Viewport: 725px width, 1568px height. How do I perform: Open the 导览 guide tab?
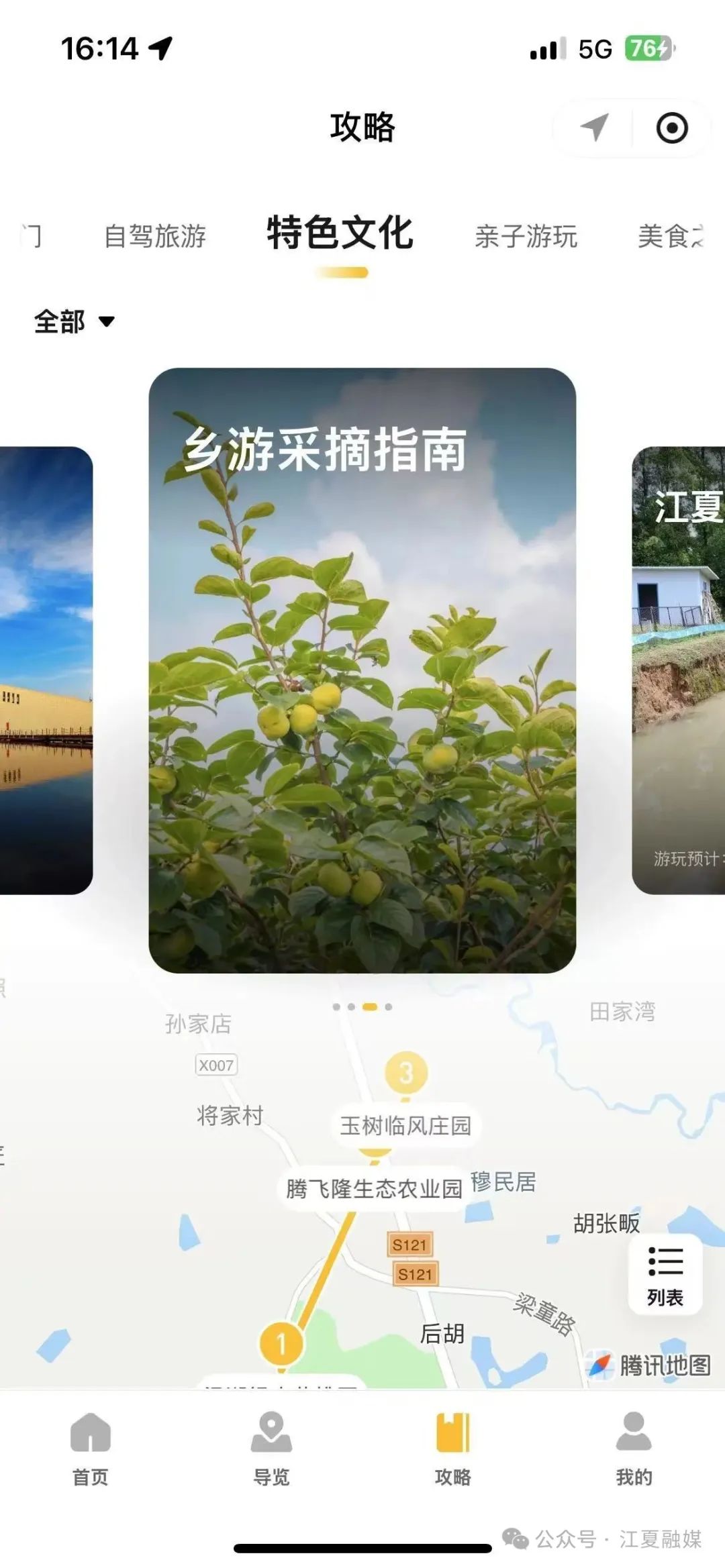pyautogui.click(x=271, y=1449)
